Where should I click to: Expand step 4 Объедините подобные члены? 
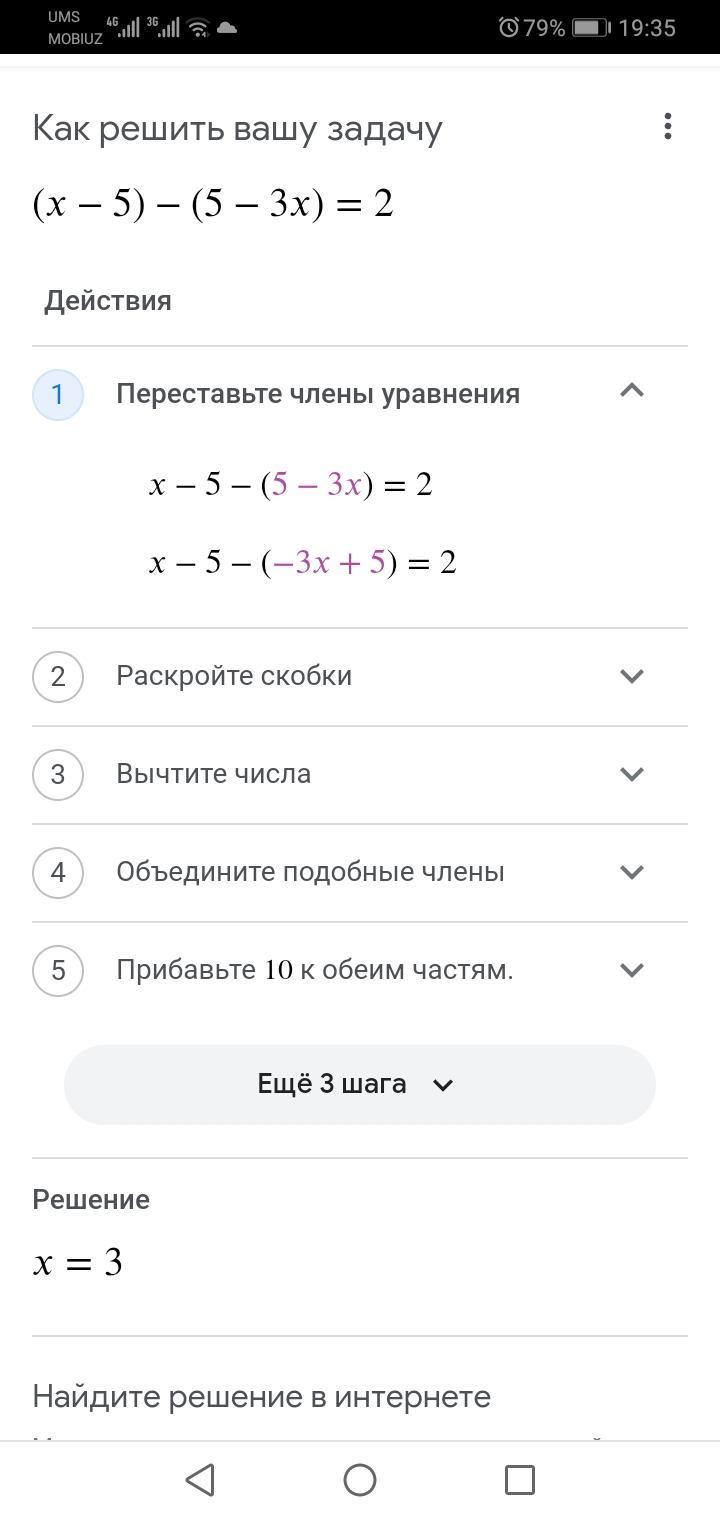click(631, 872)
